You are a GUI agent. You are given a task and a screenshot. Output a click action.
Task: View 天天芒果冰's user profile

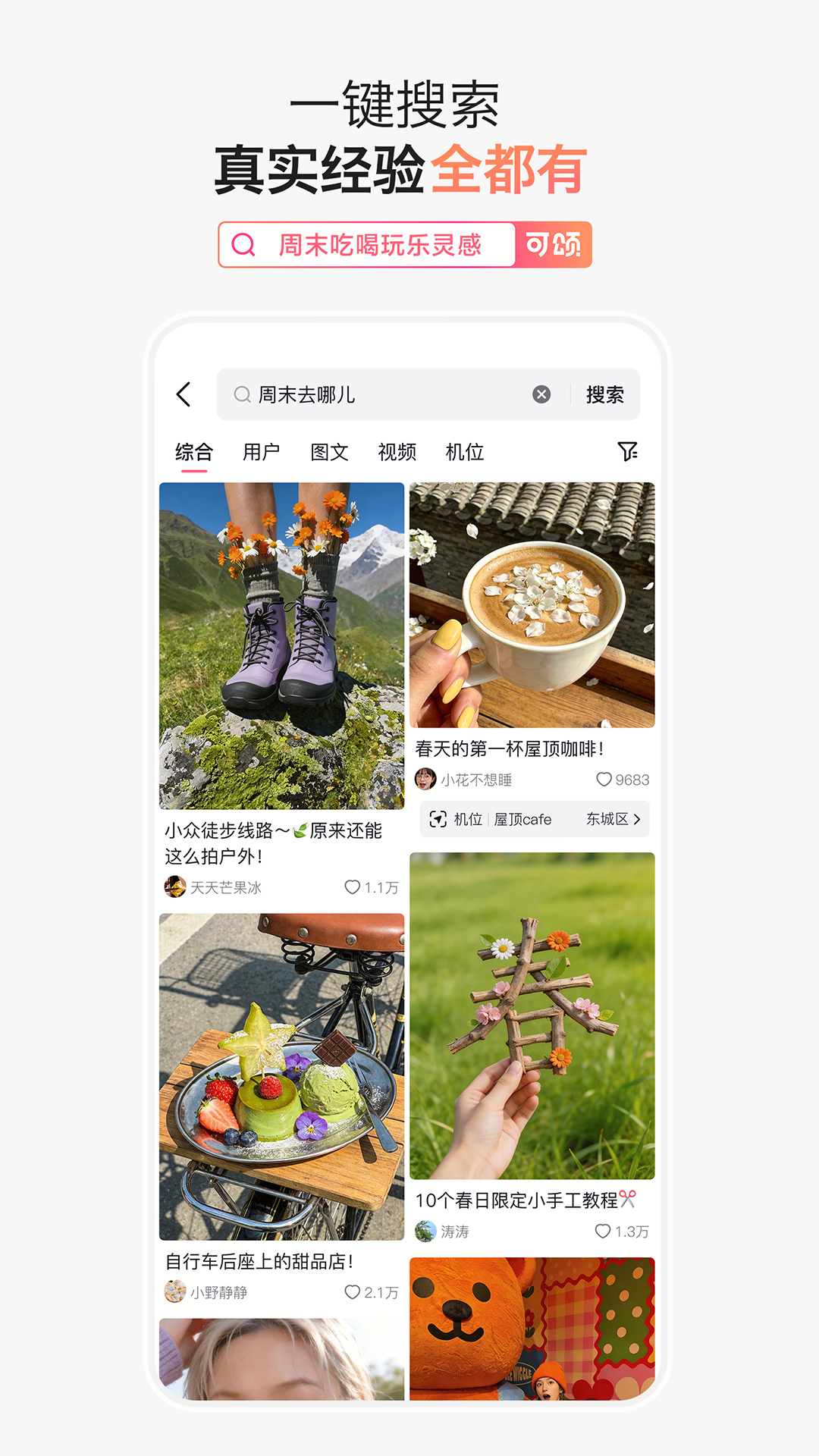pos(174,887)
